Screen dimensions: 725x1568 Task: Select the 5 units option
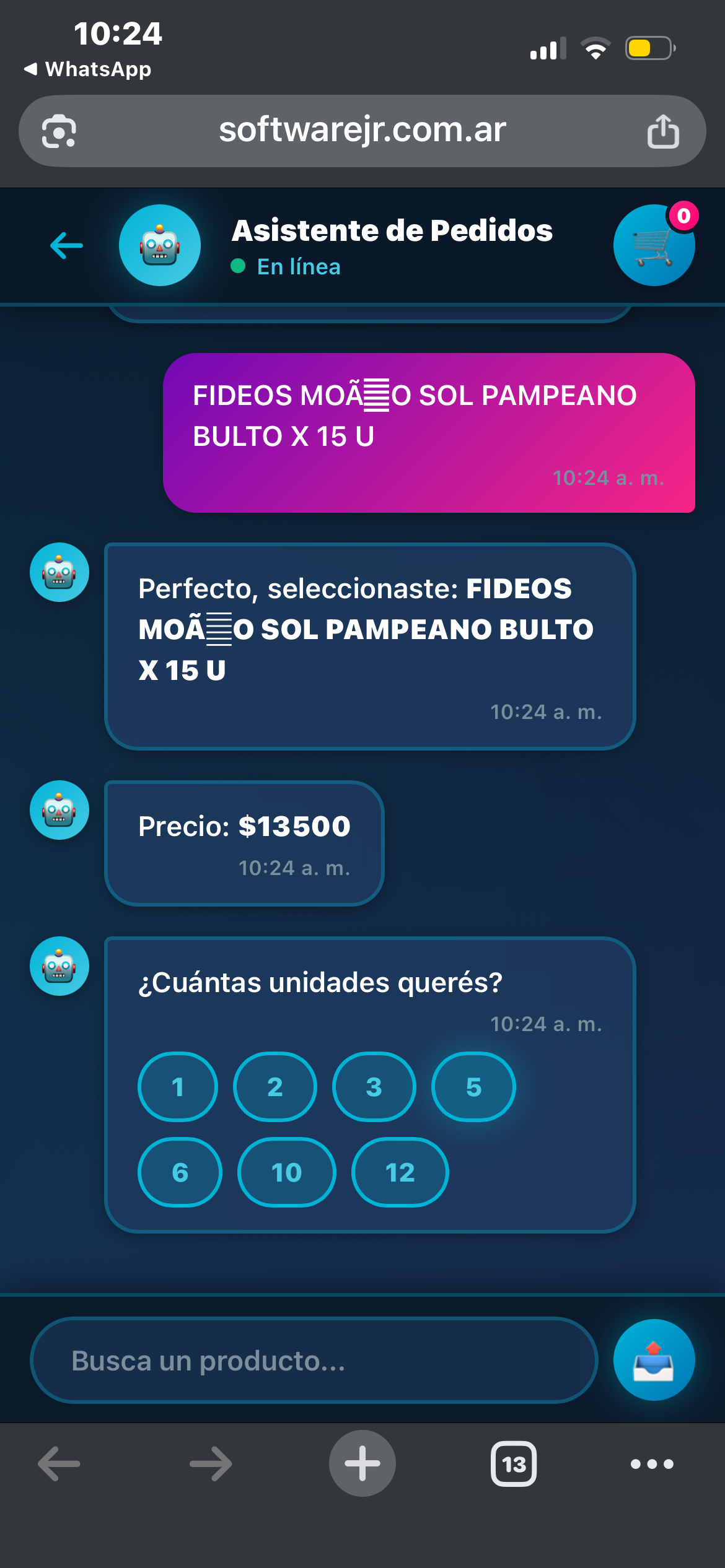pos(473,1087)
